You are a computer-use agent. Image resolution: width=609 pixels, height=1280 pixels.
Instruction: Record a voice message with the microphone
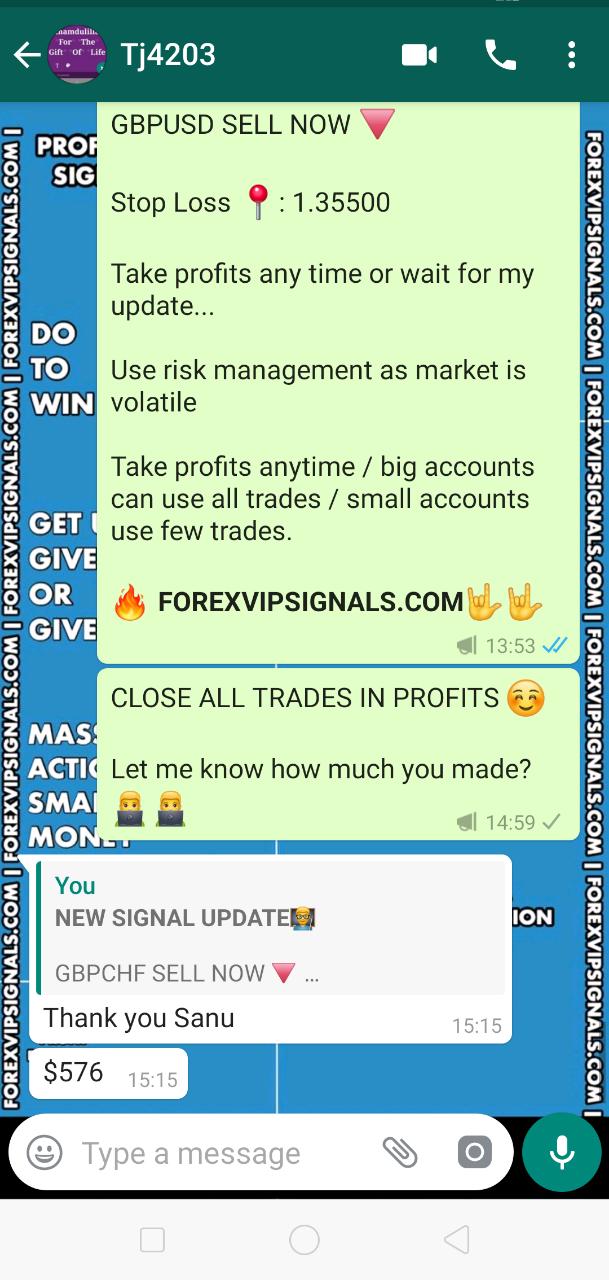pos(561,1152)
